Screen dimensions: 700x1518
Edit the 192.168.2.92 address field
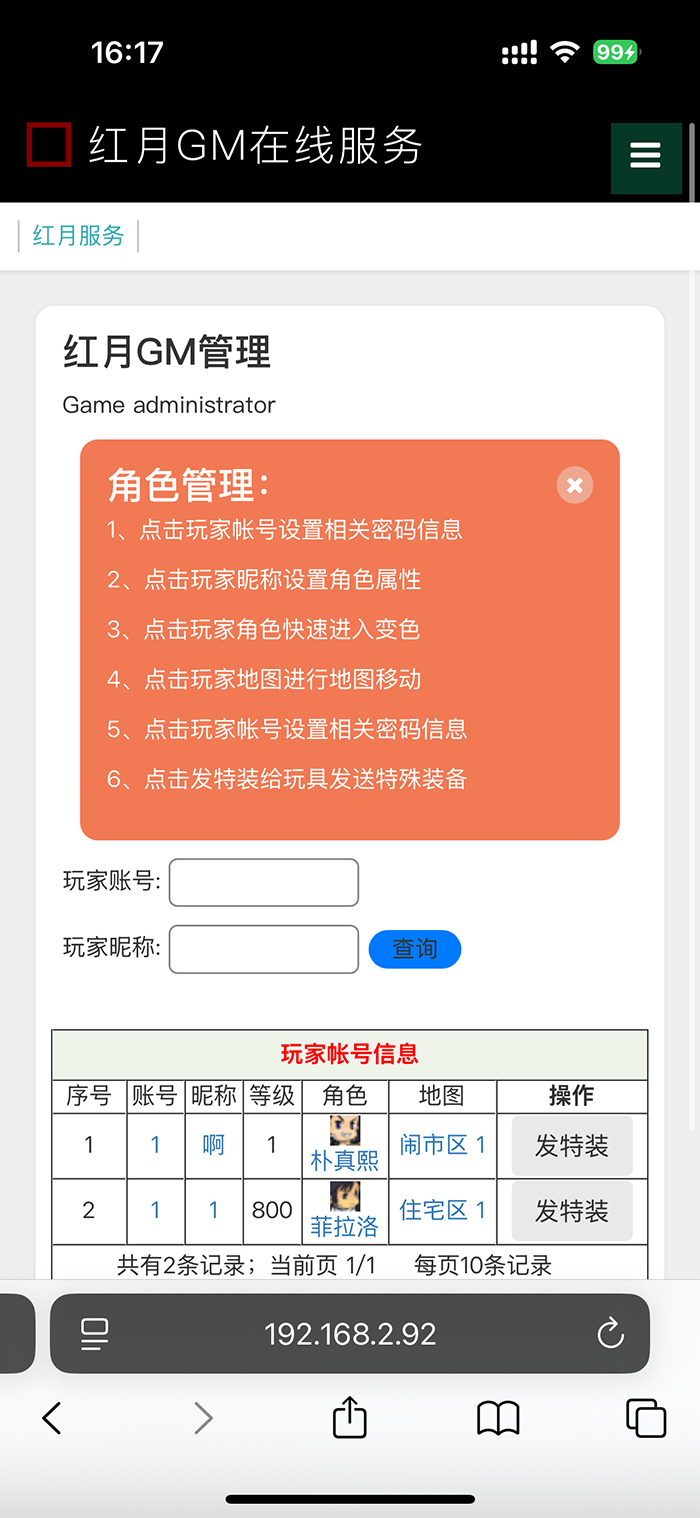click(350, 1333)
